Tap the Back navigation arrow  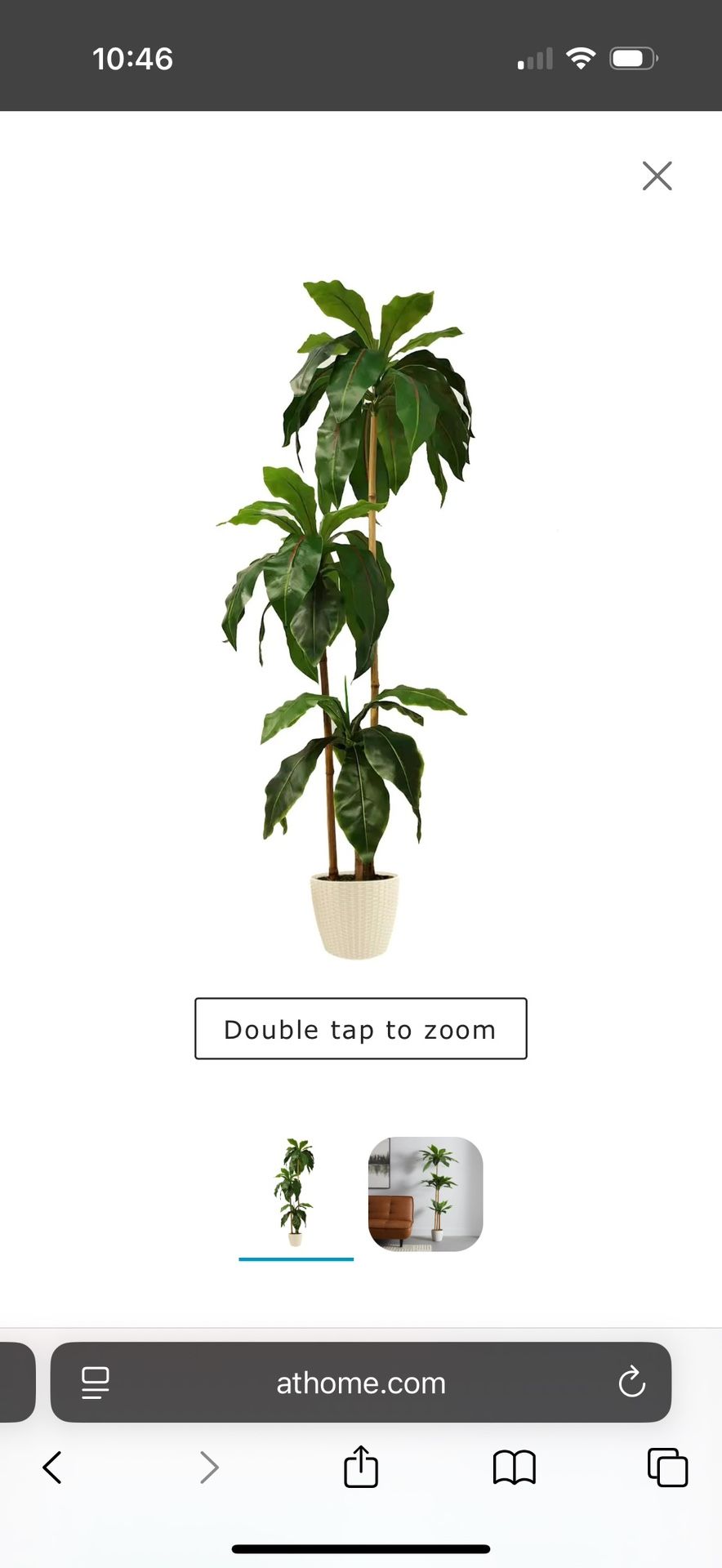pyautogui.click(x=52, y=1466)
